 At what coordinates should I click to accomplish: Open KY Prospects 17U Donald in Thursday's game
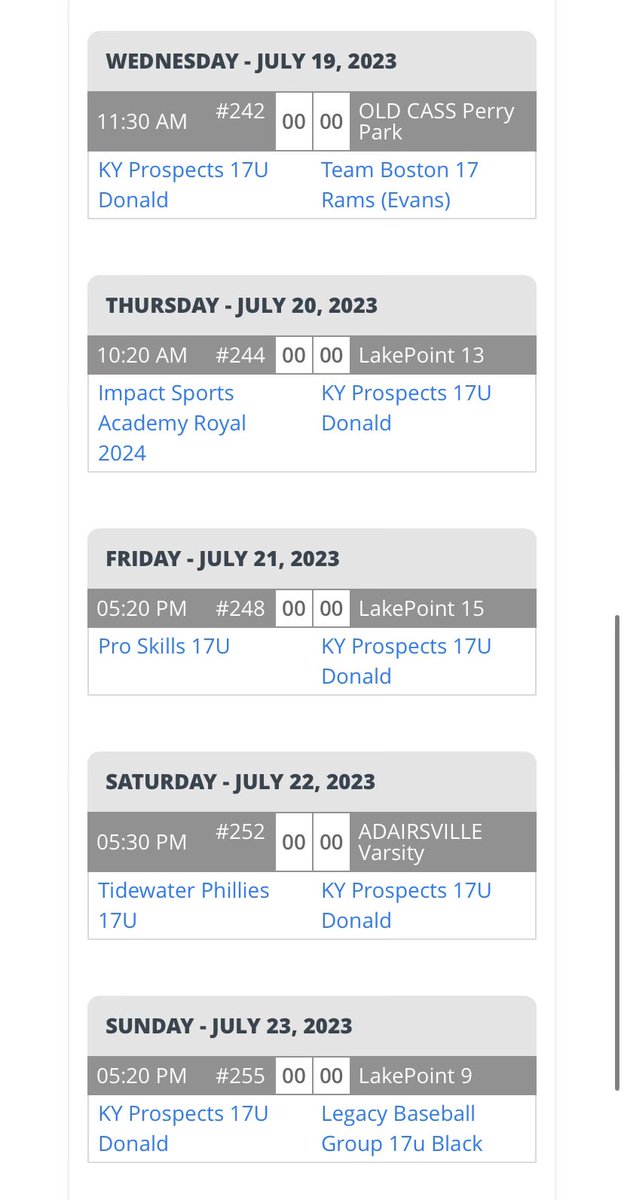click(x=406, y=408)
